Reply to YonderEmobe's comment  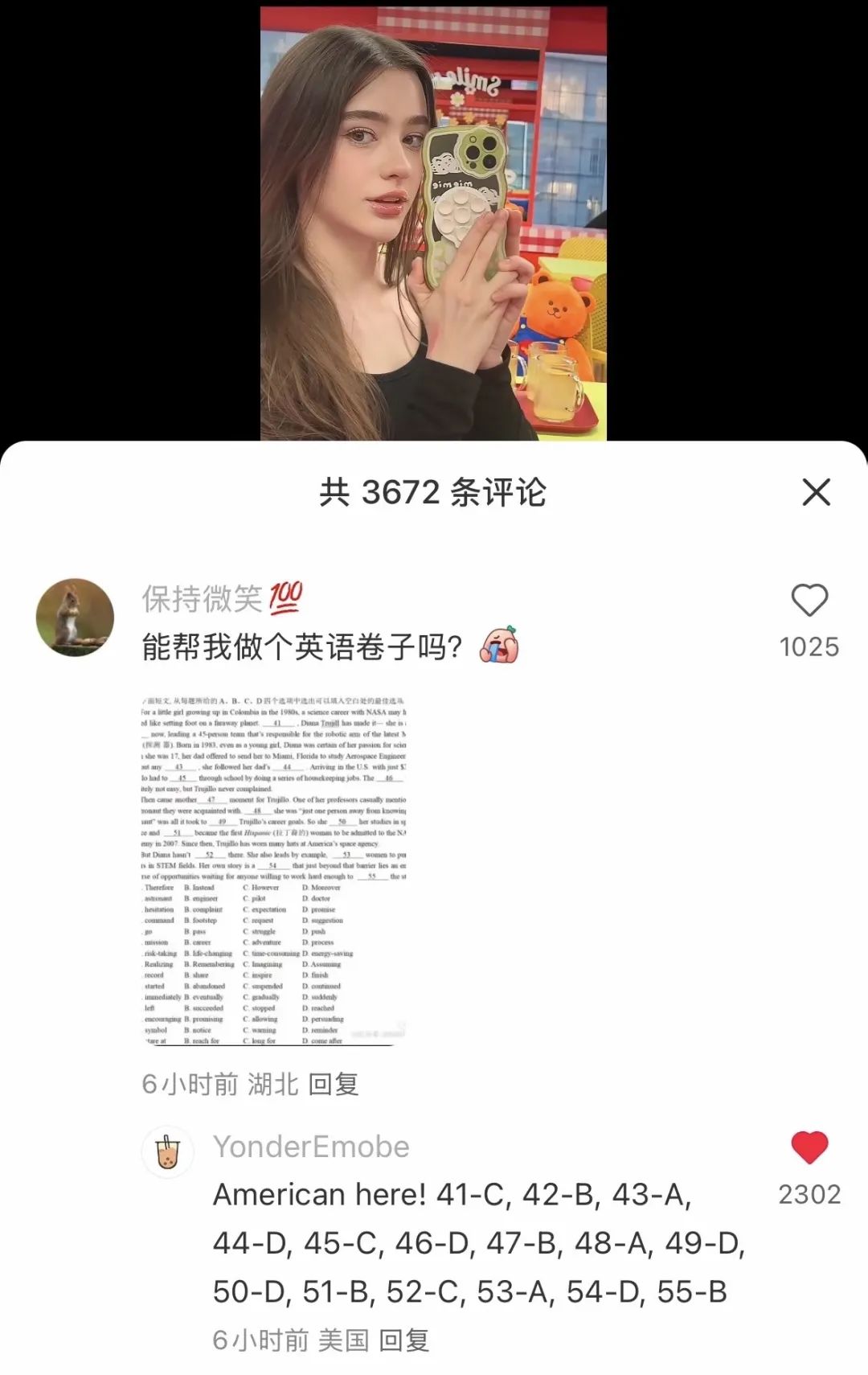(x=404, y=1340)
